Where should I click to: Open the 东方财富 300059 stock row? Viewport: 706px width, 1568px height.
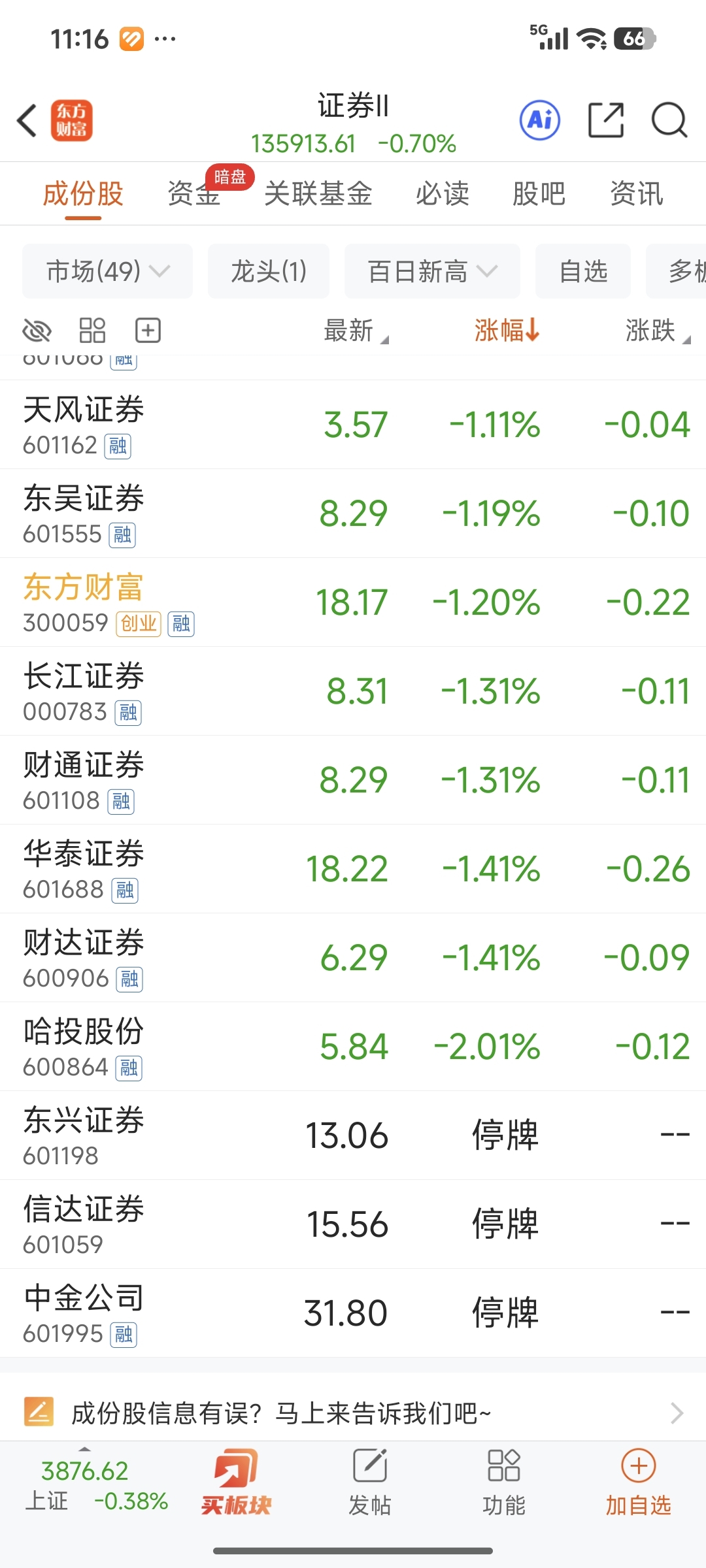tap(353, 602)
